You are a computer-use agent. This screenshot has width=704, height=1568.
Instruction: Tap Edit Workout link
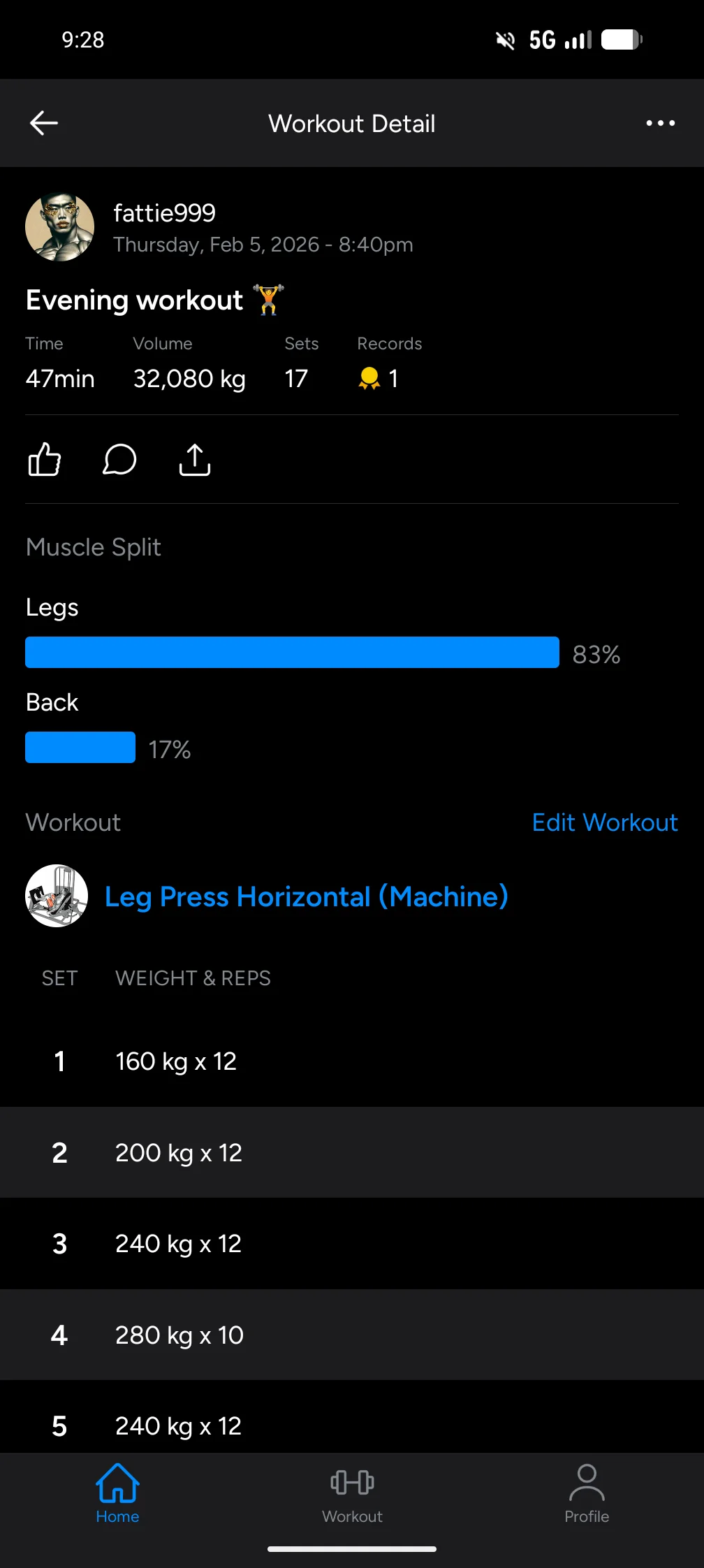(604, 822)
